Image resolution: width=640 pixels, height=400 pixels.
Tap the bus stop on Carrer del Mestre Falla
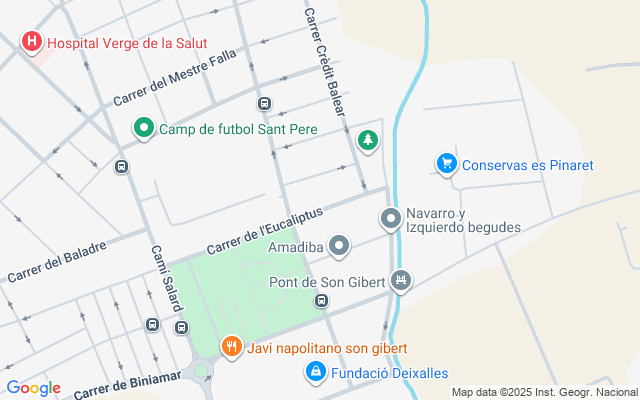click(x=264, y=104)
